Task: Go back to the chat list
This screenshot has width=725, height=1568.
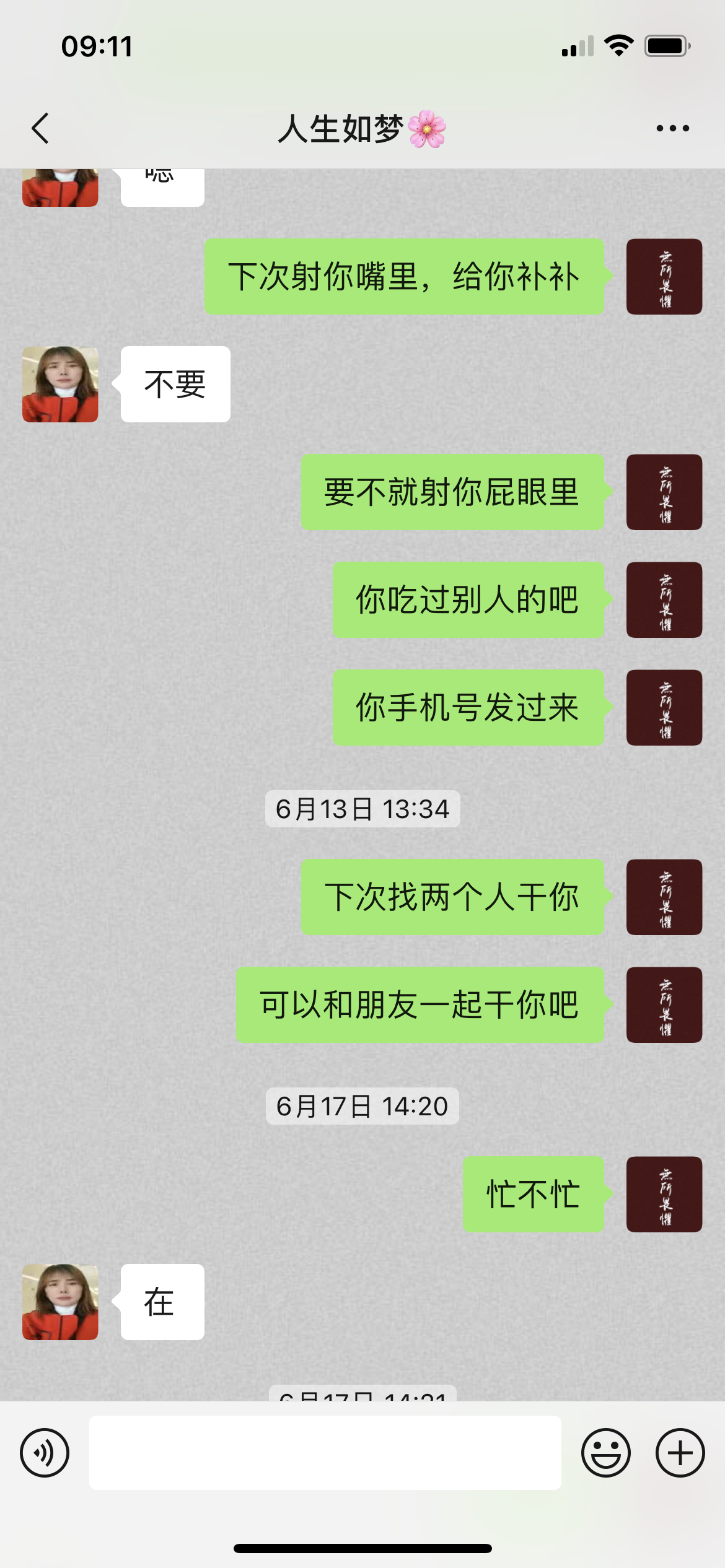Action: point(41,129)
